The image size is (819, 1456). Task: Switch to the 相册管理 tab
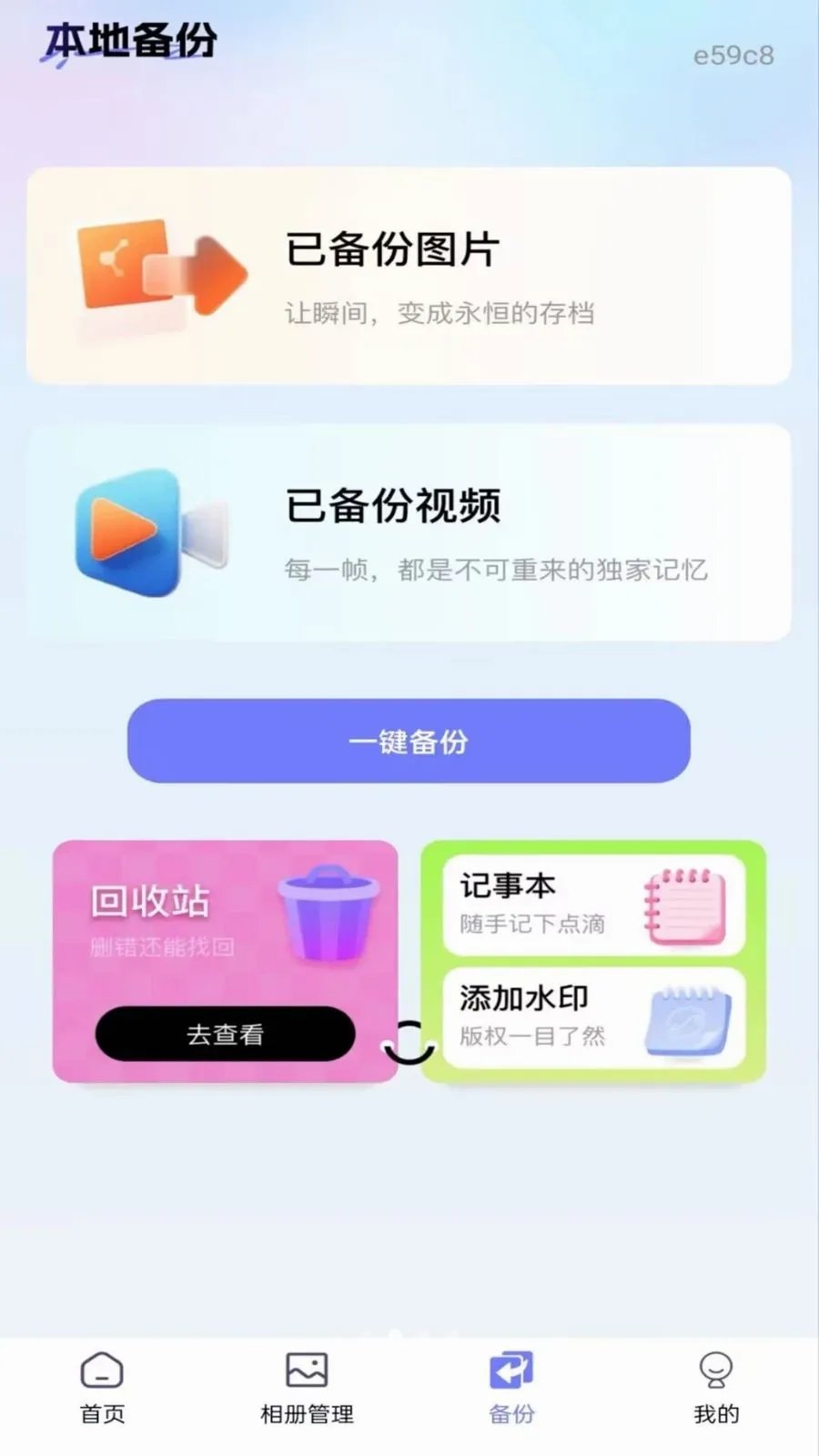tap(307, 1389)
